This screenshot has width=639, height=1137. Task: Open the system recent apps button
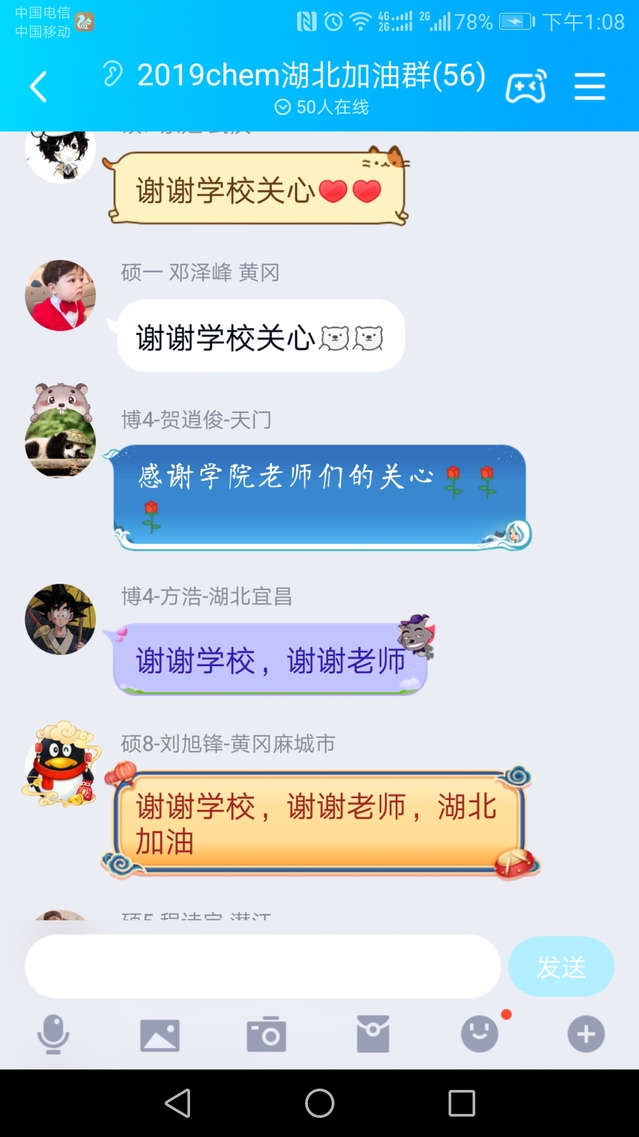[461, 1103]
